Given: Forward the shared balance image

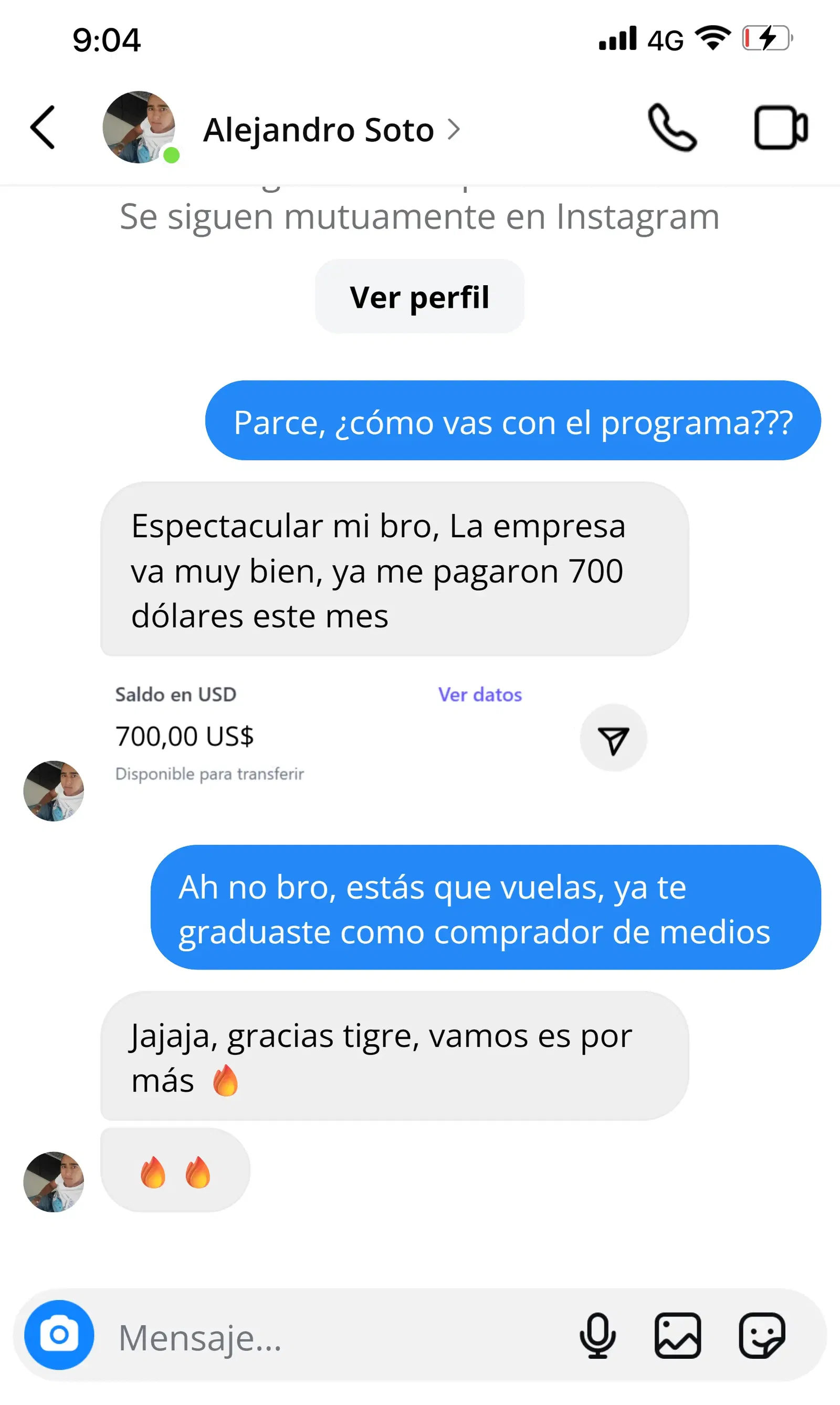Looking at the screenshot, I should click(613, 738).
